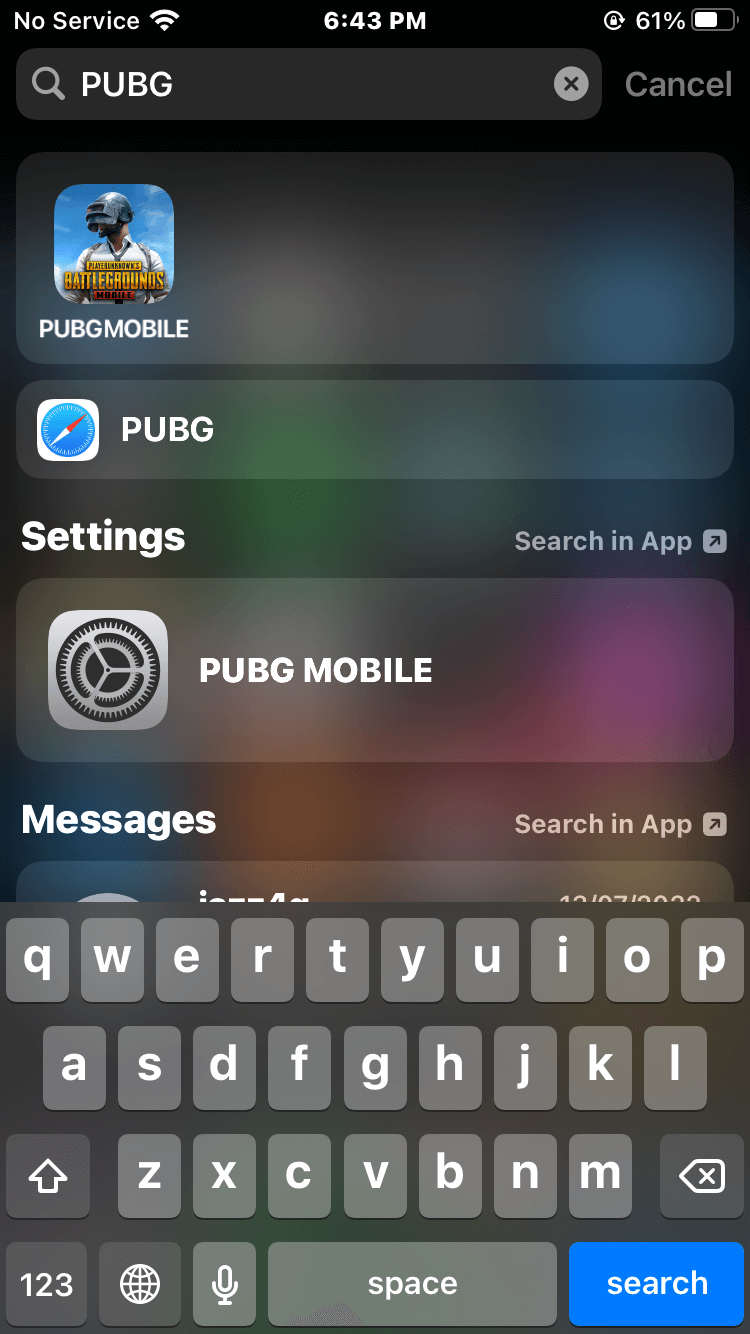Cancel the Spotlight search

[678, 84]
